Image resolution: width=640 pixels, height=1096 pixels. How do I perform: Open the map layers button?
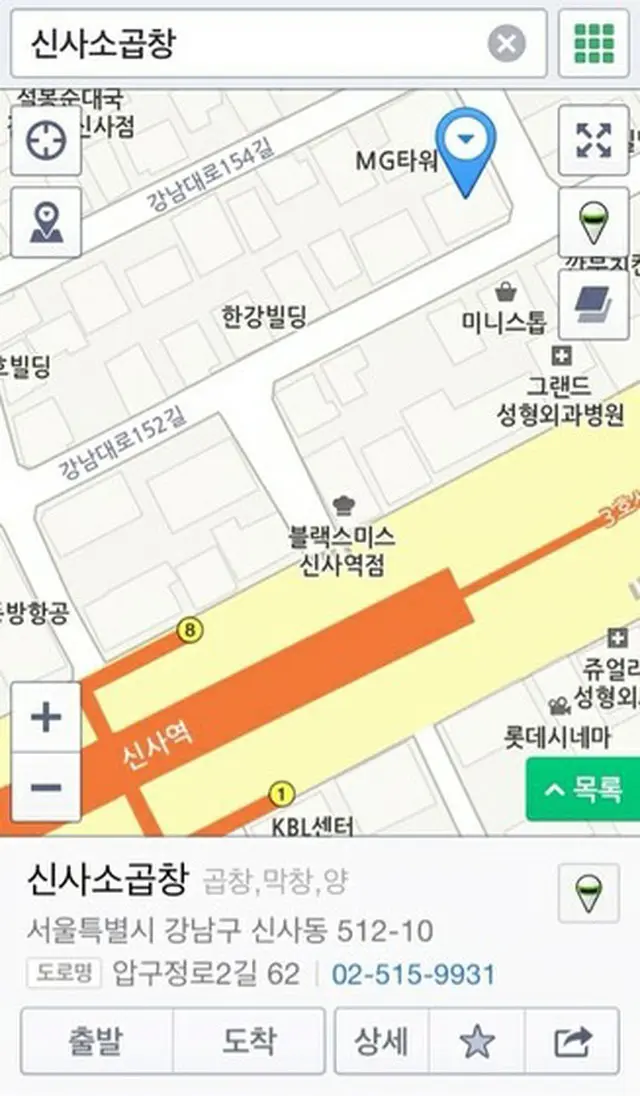[x=593, y=304]
